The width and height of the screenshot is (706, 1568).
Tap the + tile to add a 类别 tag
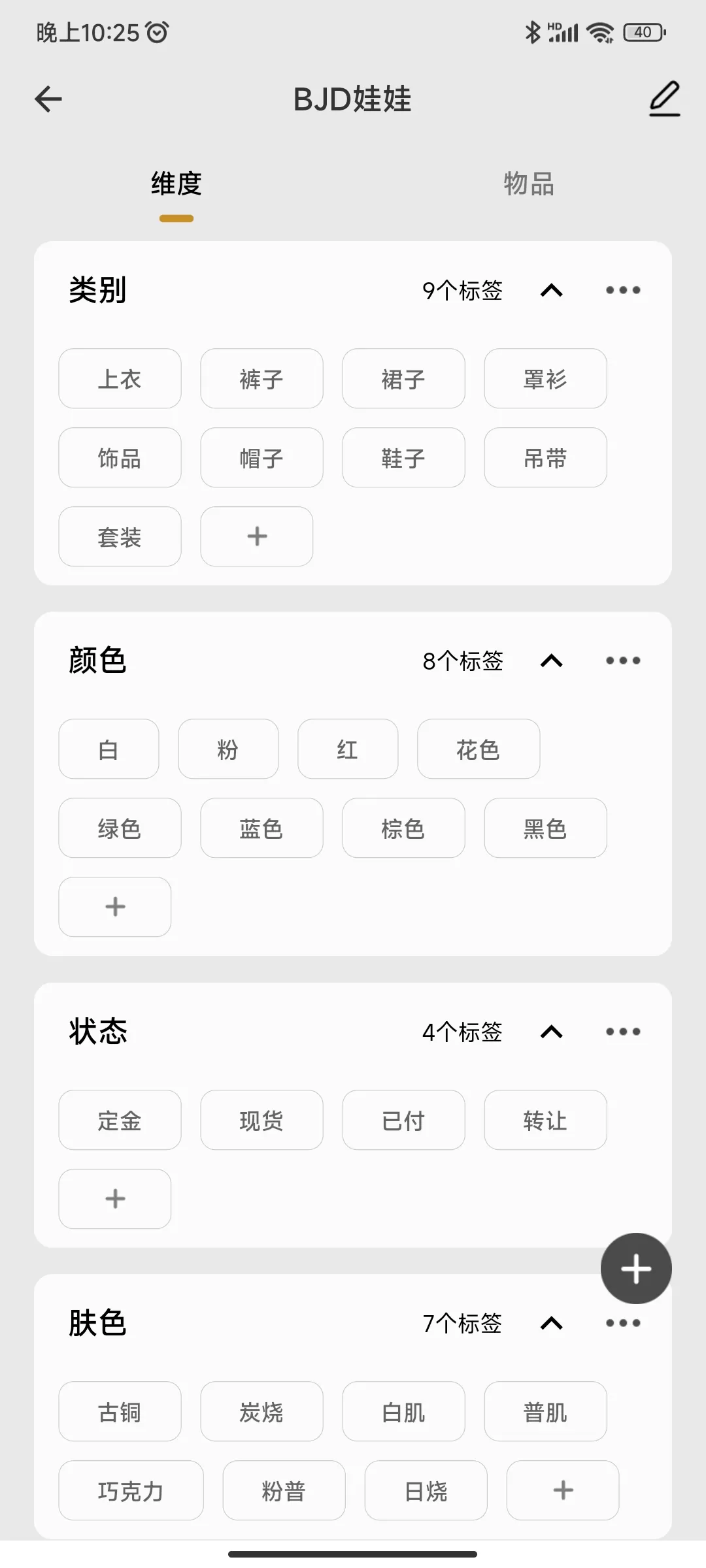click(256, 536)
